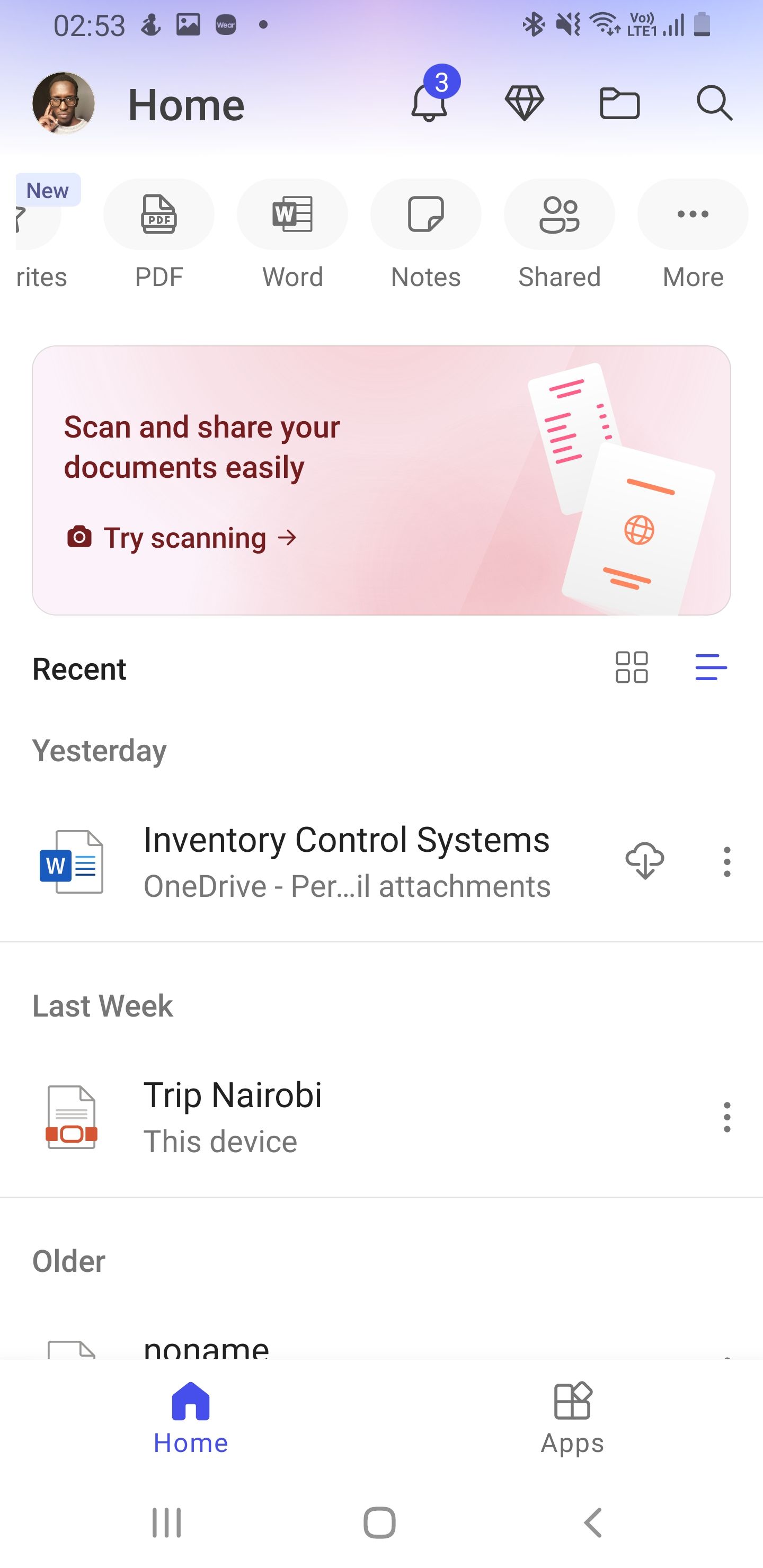Switch Recent files to list view
Viewport: 763px width, 1568px height.
(x=711, y=668)
